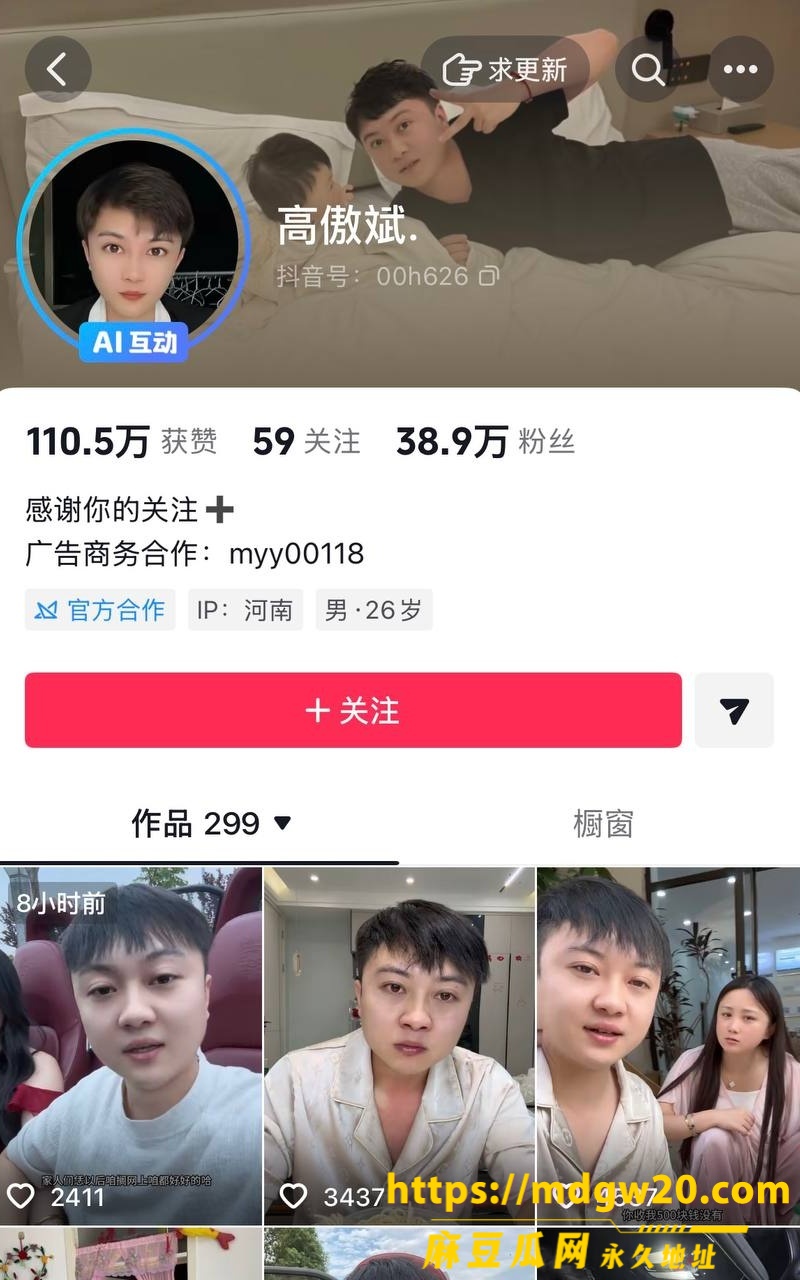Open the video with 3437 likes
Viewport: 800px width, 1280px height.
pyautogui.click(x=400, y=1046)
